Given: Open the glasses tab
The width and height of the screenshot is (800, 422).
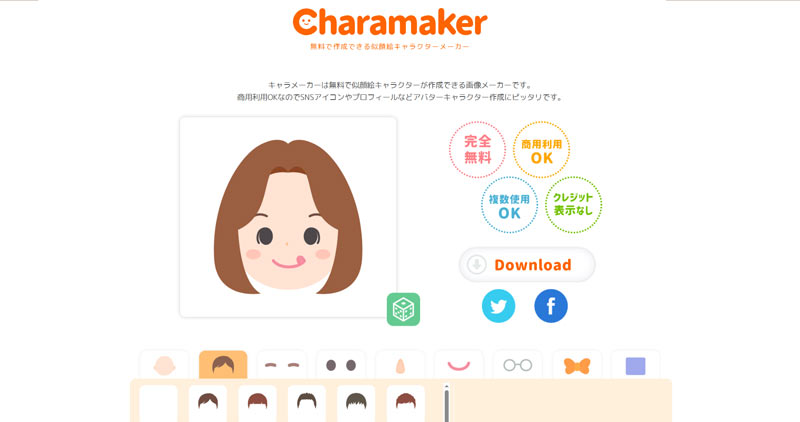Looking at the screenshot, I should [517, 365].
